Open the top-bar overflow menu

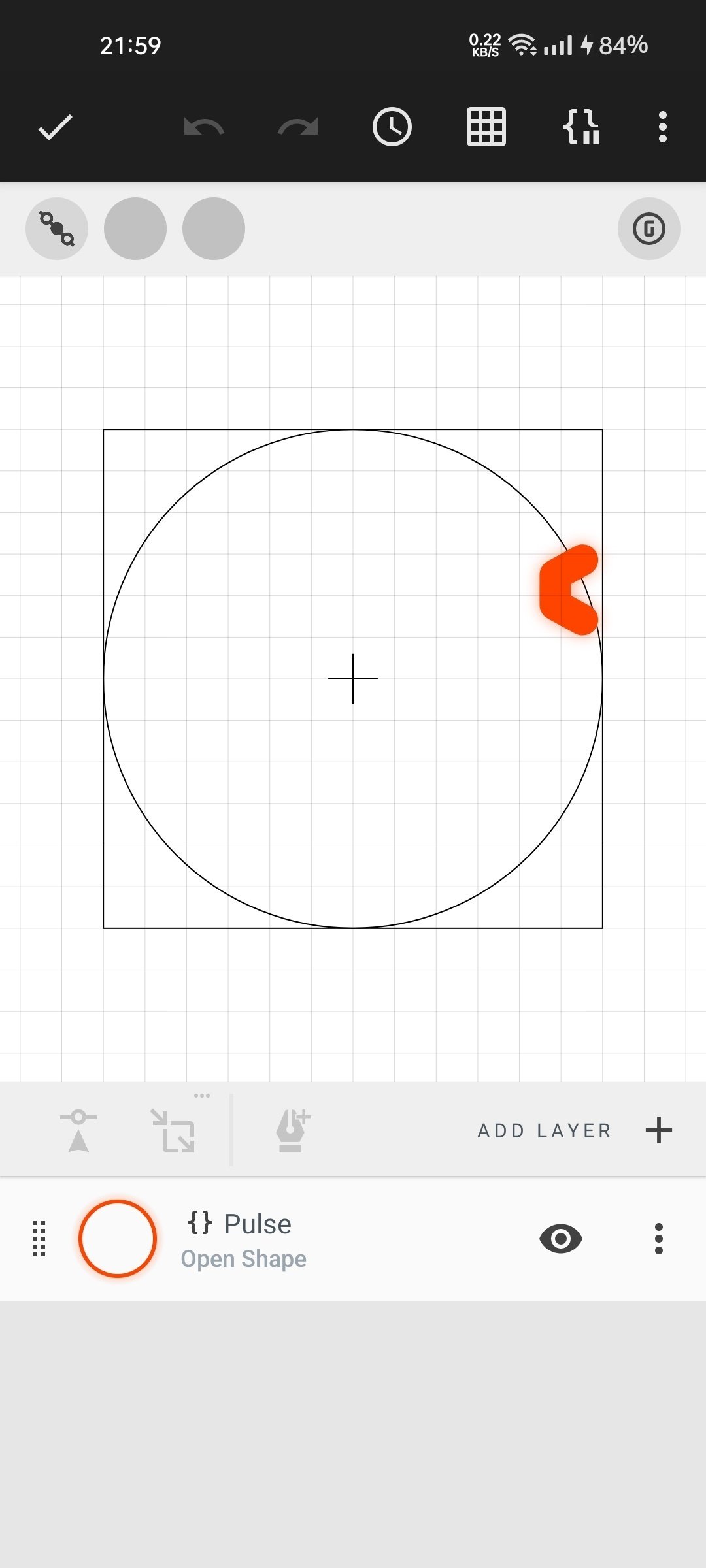(x=663, y=127)
